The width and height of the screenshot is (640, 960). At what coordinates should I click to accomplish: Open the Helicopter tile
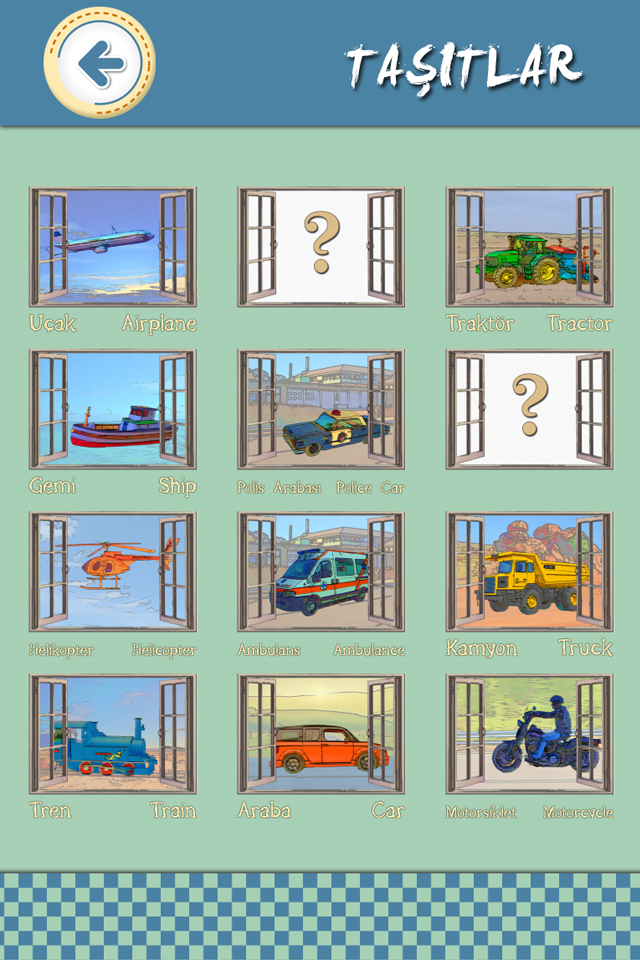(x=112, y=572)
